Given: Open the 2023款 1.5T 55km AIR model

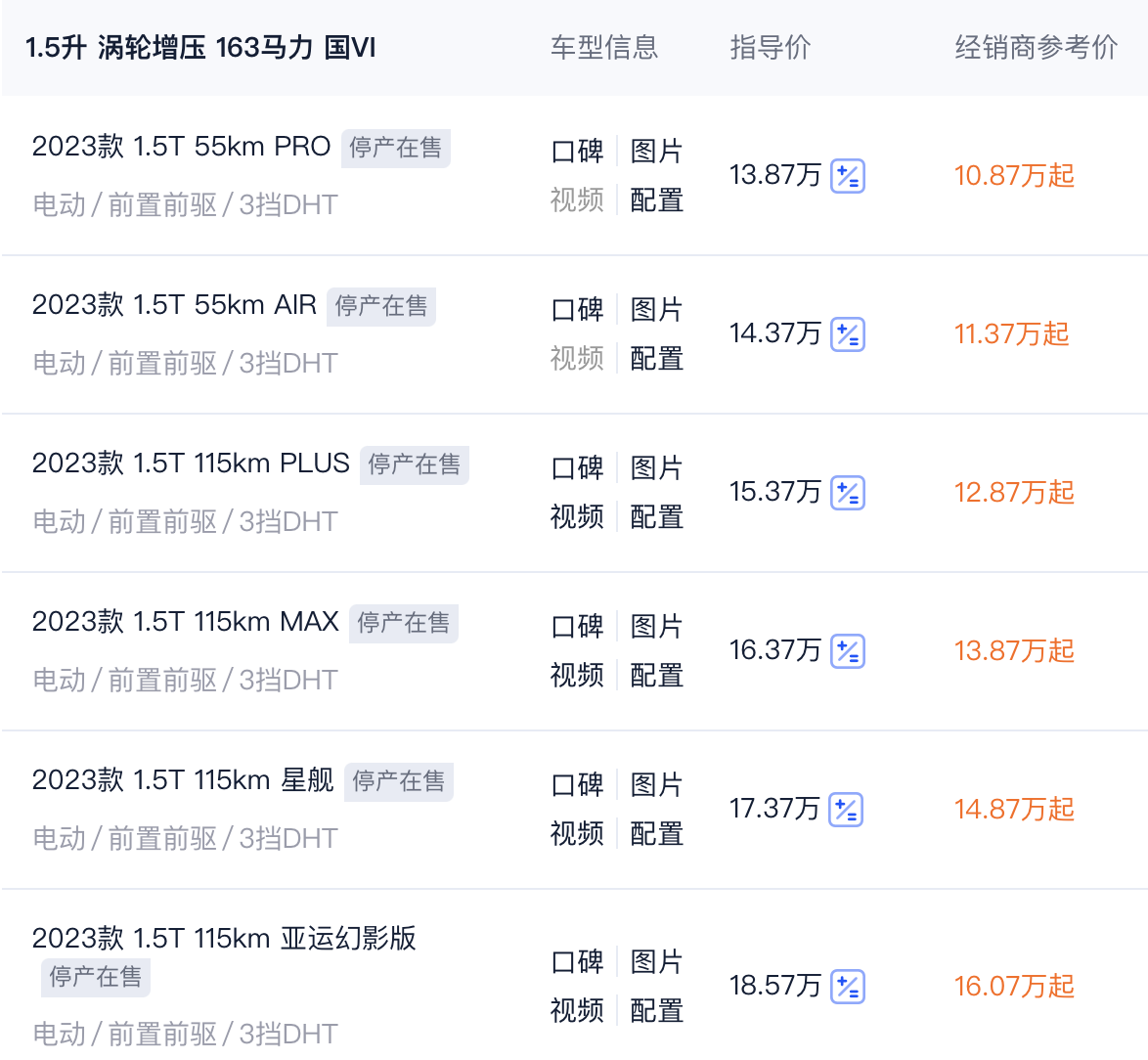Looking at the screenshot, I should point(174,305).
